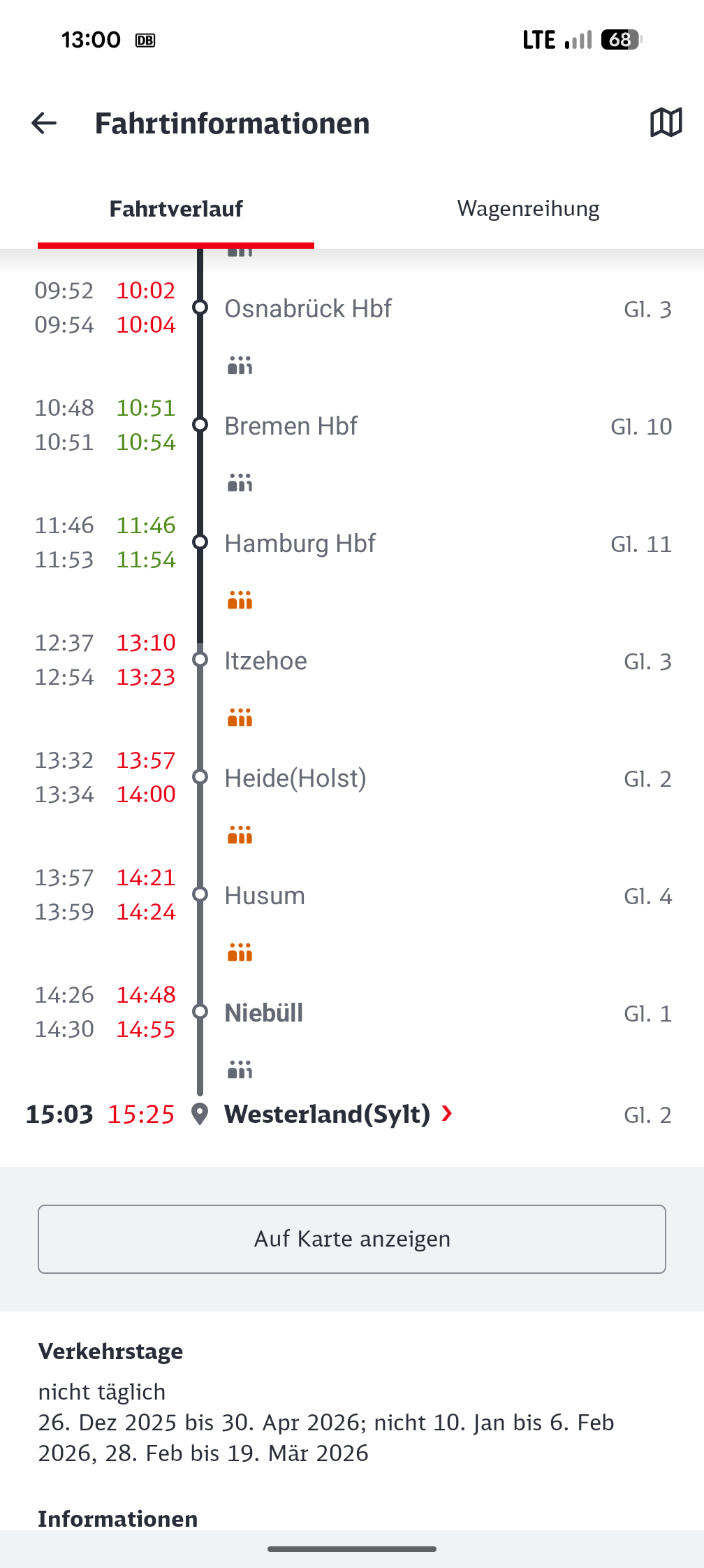Select the Fahrtverlauf tab
The height and width of the screenshot is (1568, 704).
click(176, 209)
